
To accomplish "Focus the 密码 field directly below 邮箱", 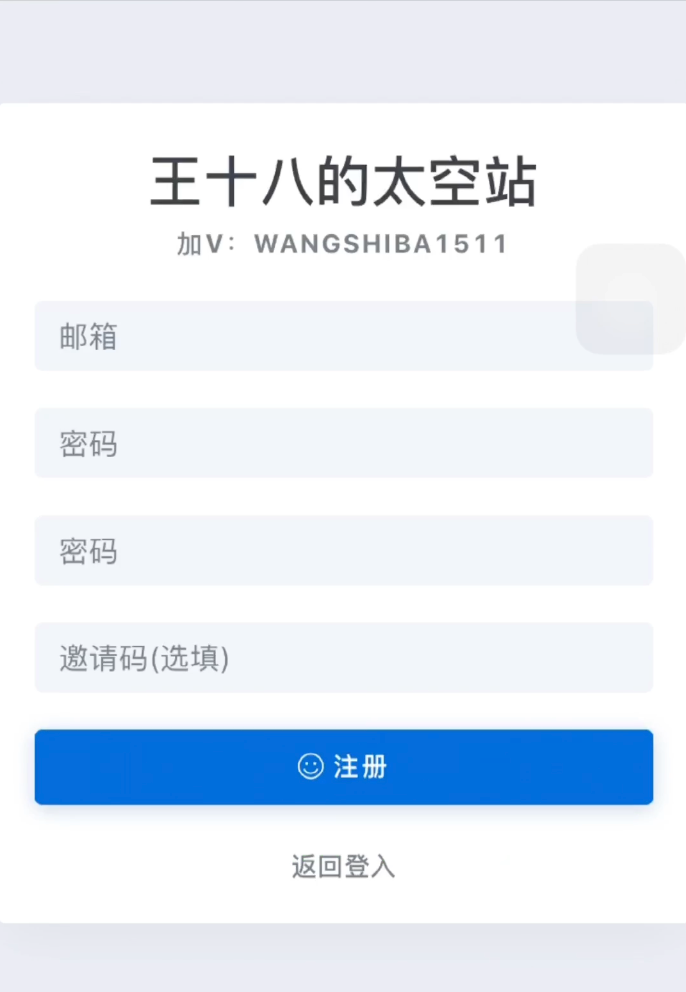I will pos(343,443).
